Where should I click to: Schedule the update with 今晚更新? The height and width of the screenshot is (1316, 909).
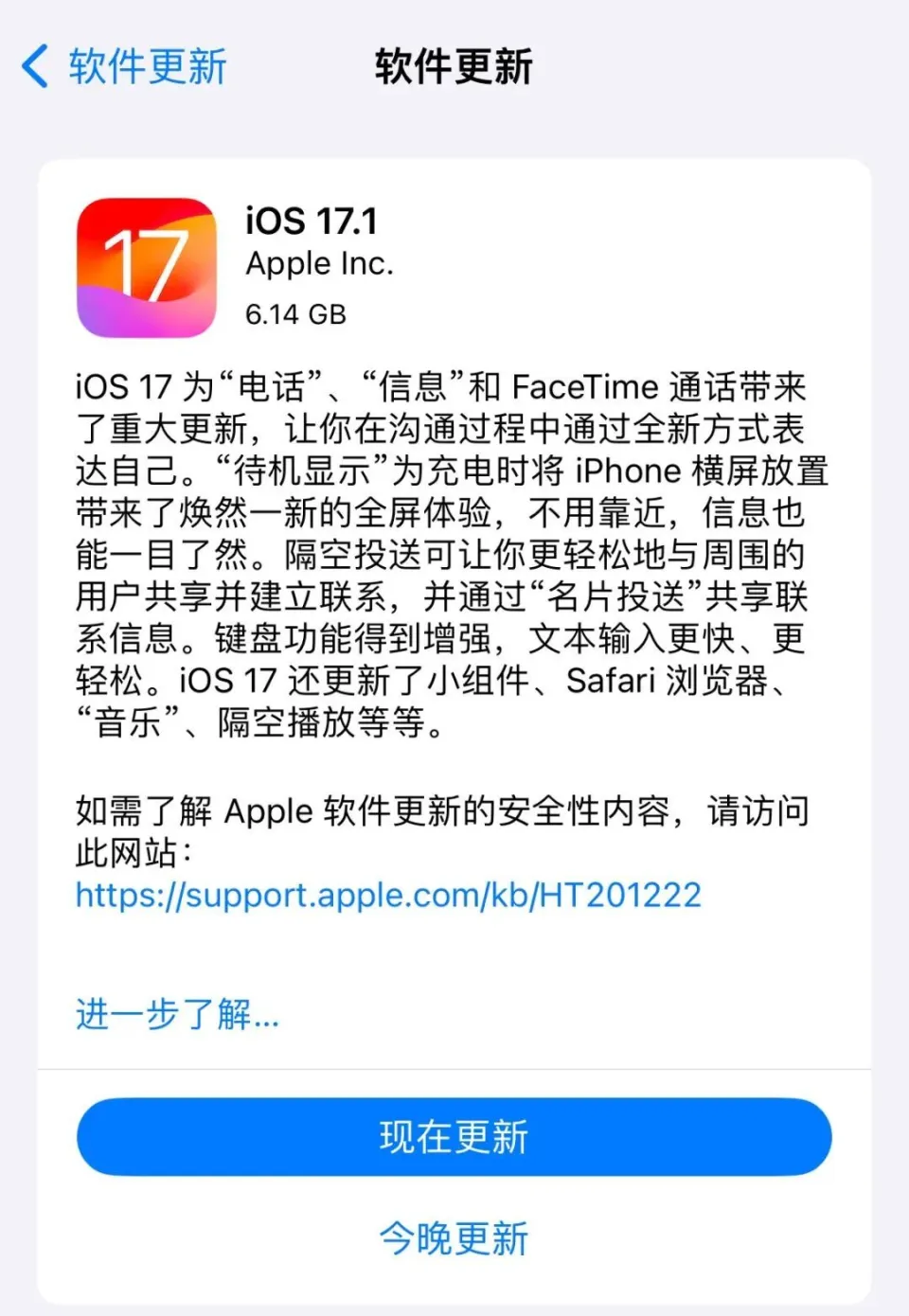click(454, 1238)
